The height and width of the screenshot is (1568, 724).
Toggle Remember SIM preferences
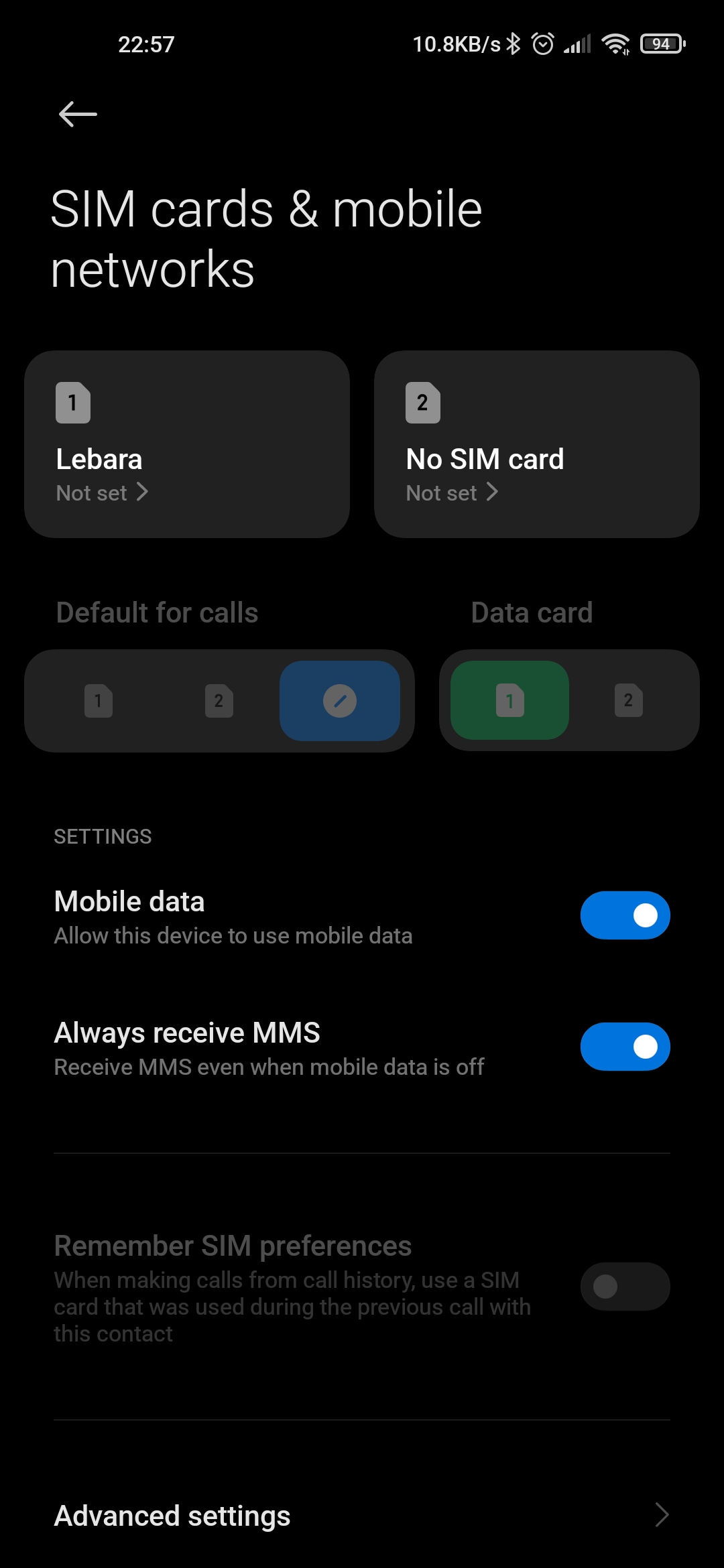[x=625, y=1287]
